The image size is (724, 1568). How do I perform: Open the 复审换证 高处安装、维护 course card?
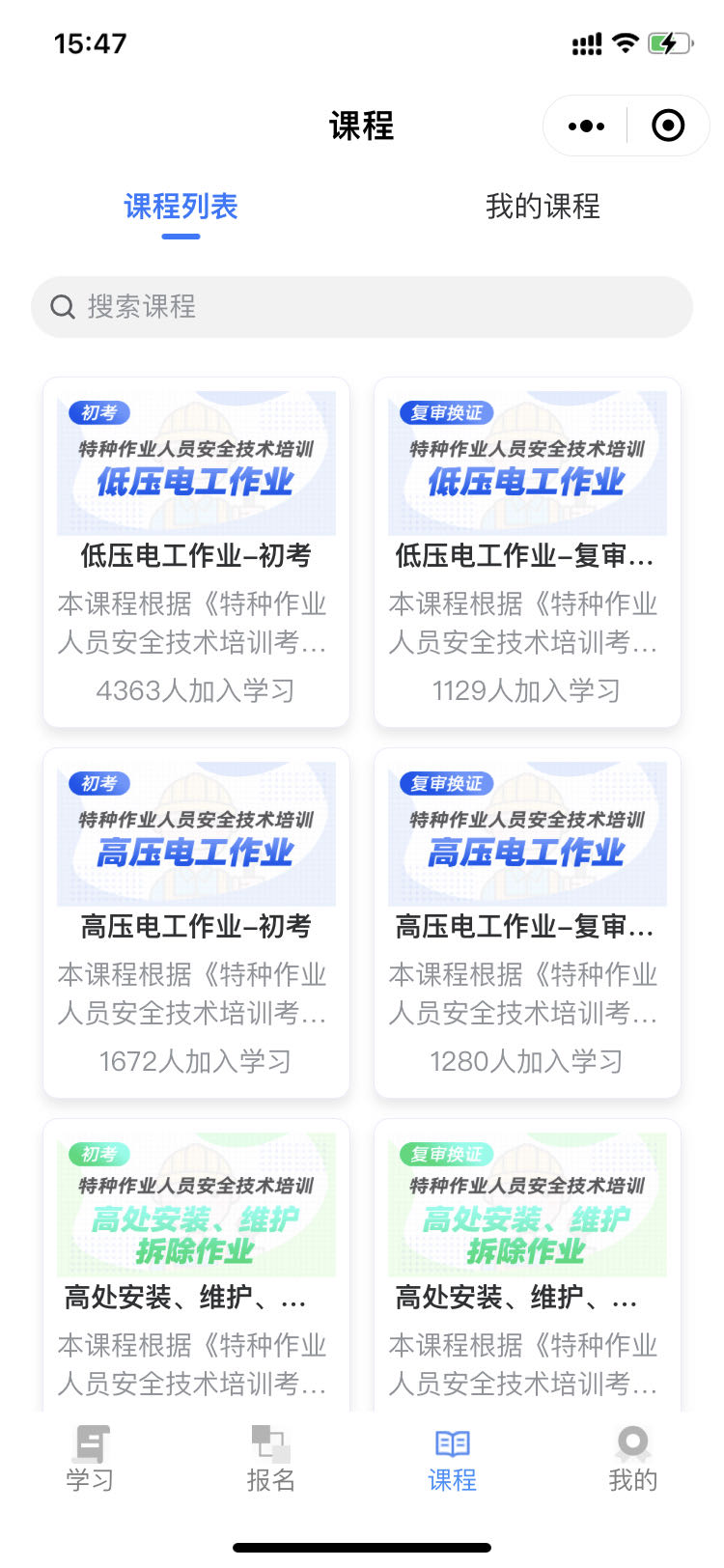[527, 1265]
